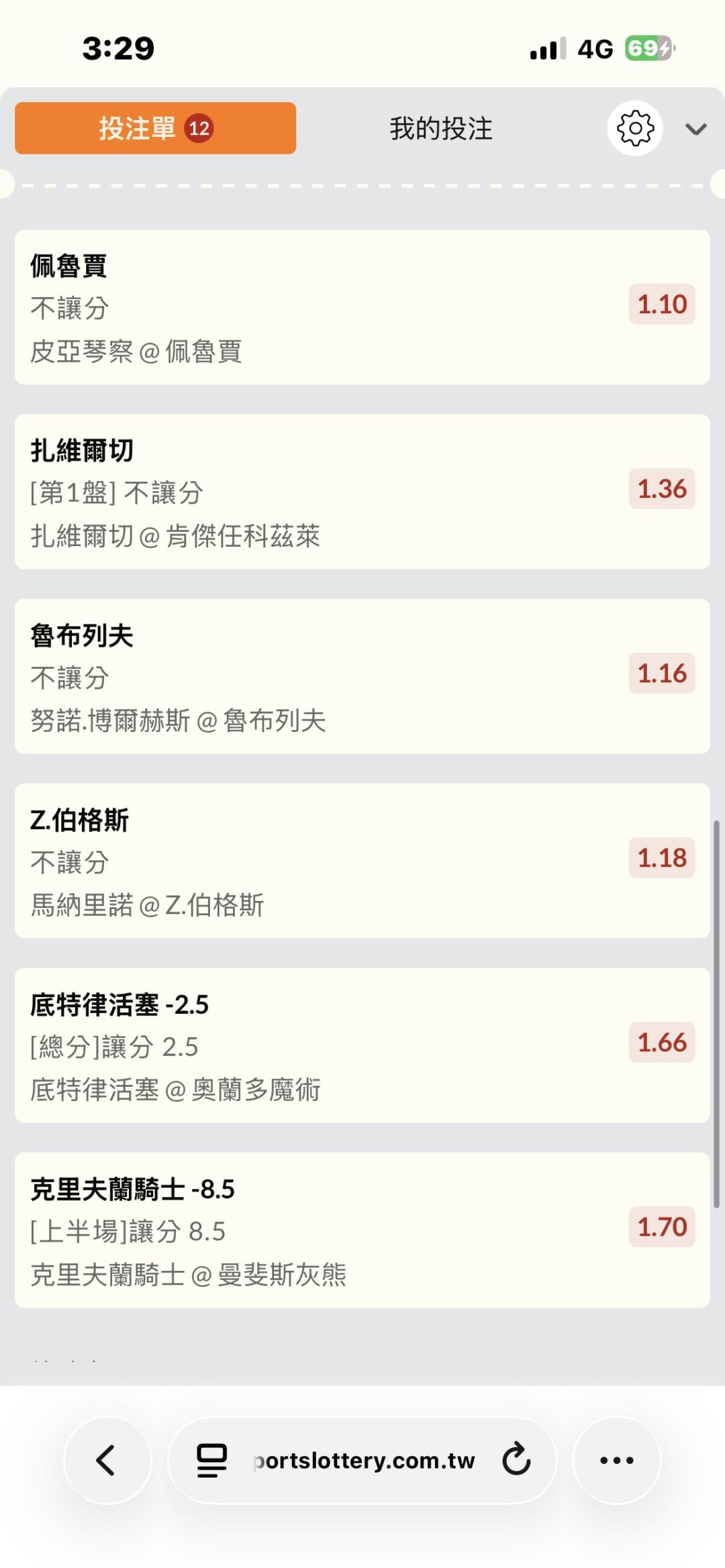
Task: Select the 1.36 odds for 扎維爾切
Action: coord(661,489)
